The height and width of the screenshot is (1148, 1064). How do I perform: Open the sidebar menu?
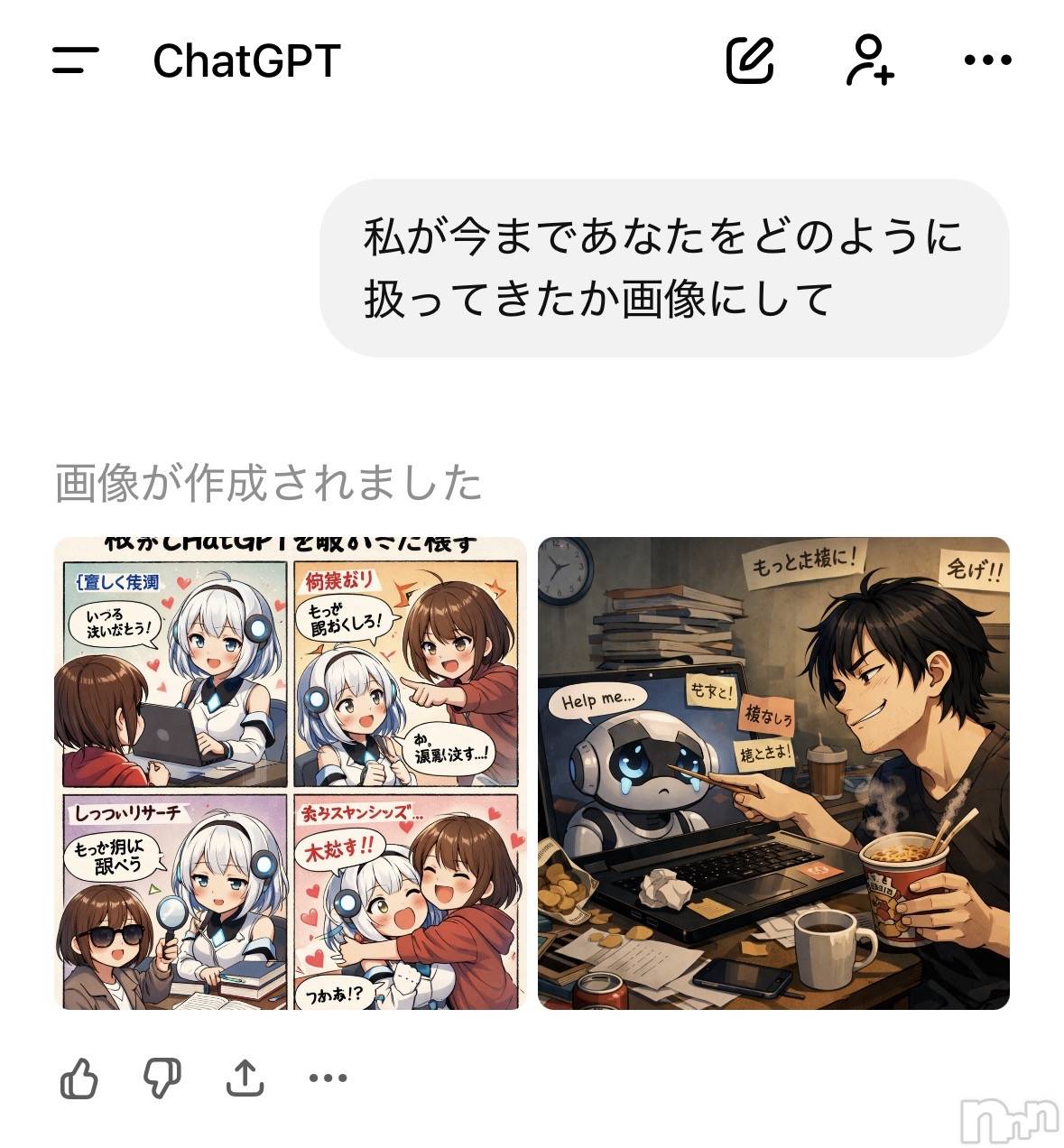(x=76, y=61)
